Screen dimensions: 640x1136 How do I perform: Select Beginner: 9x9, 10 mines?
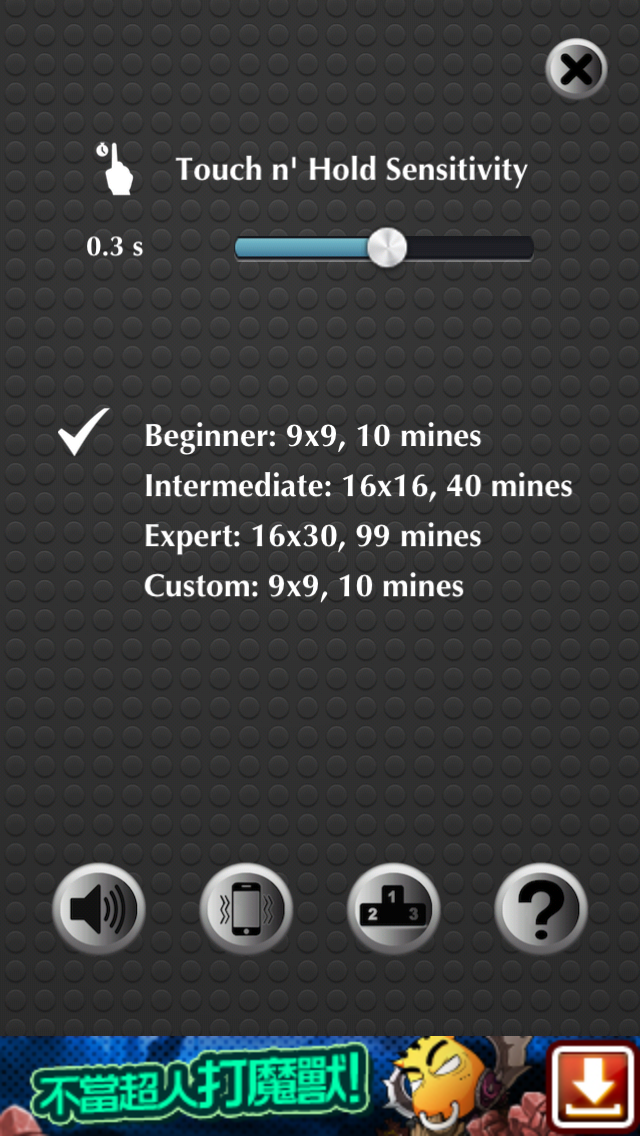click(312, 436)
